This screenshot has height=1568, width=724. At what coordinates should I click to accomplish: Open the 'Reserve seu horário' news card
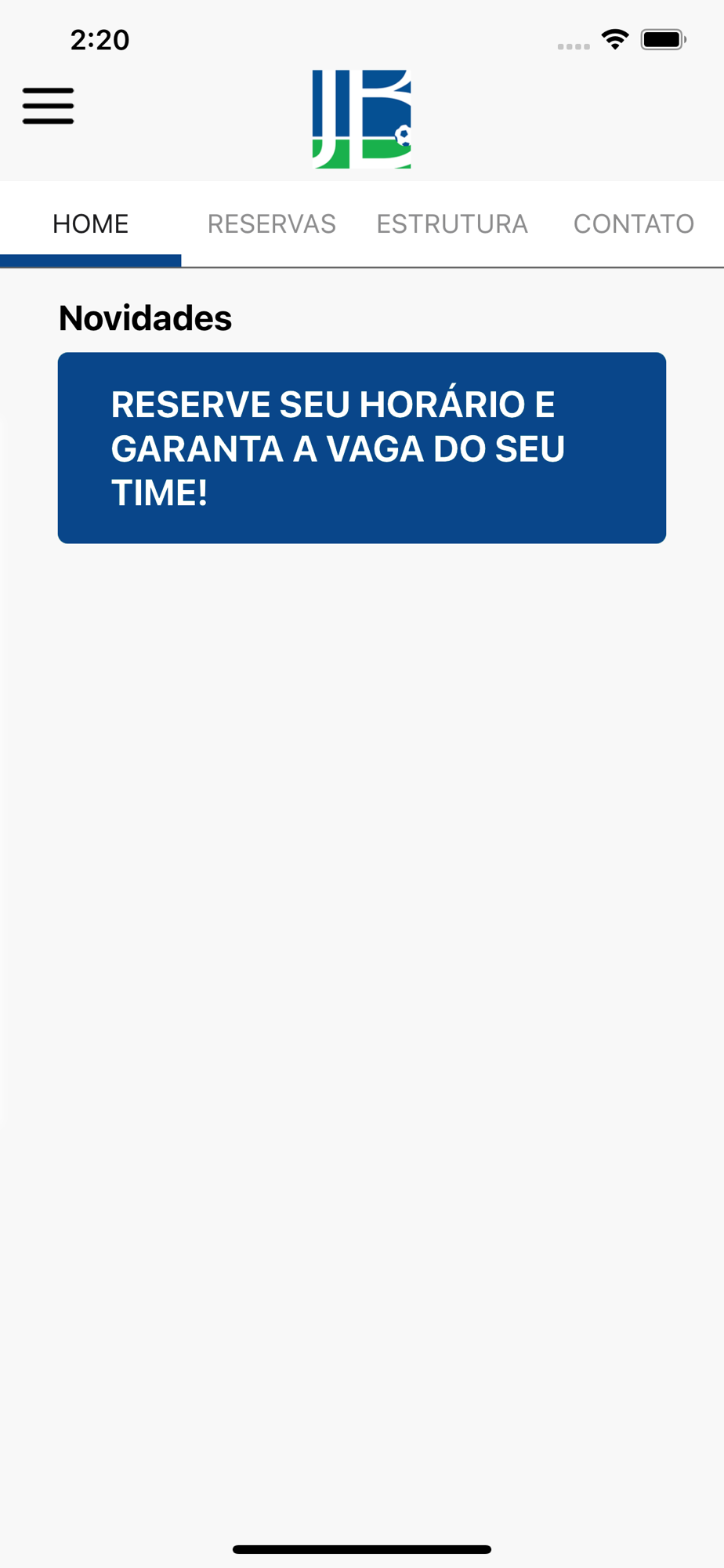pyautogui.click(x=362, y=448)
